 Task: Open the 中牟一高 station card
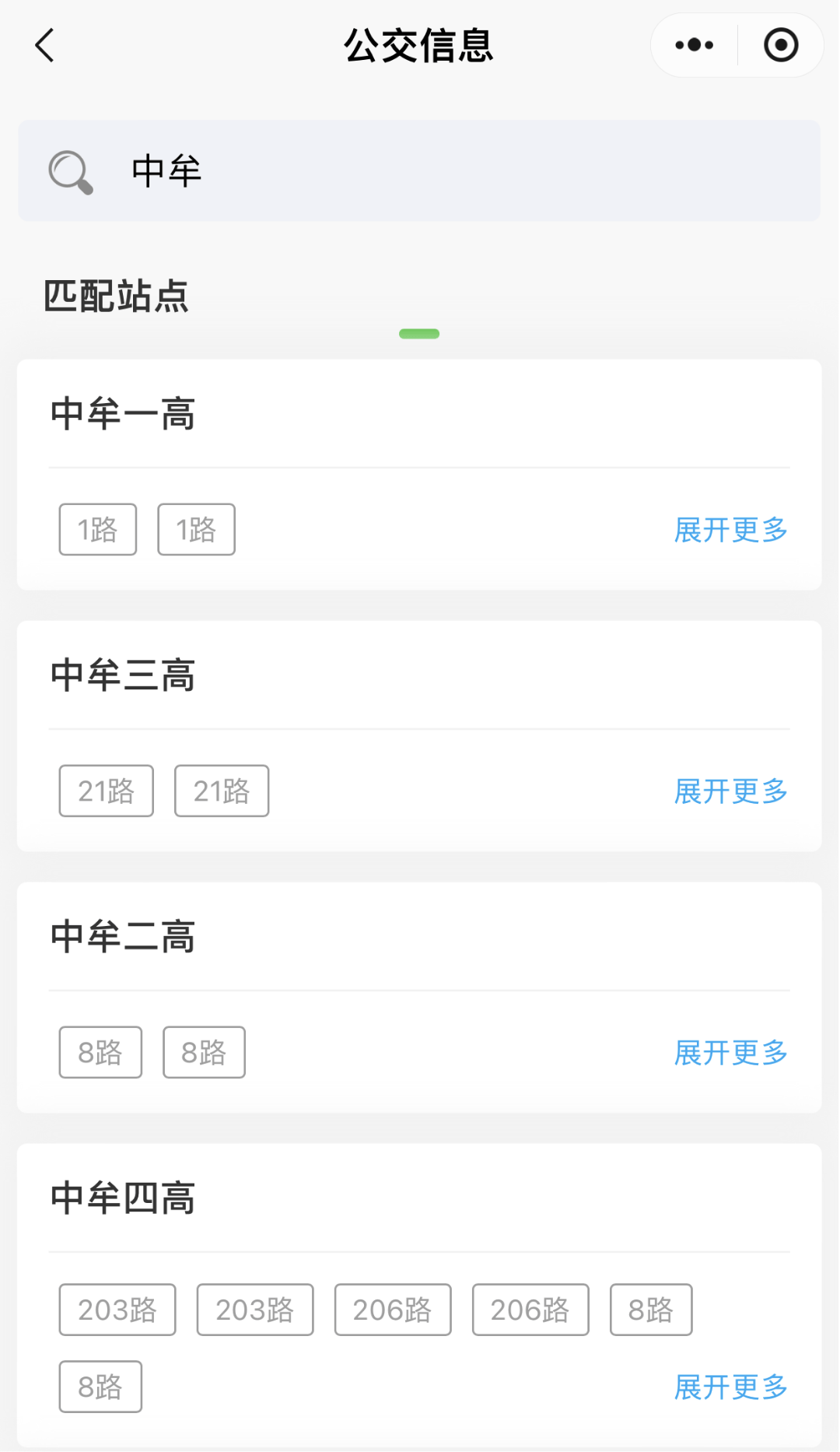click(x=123, y=413)
